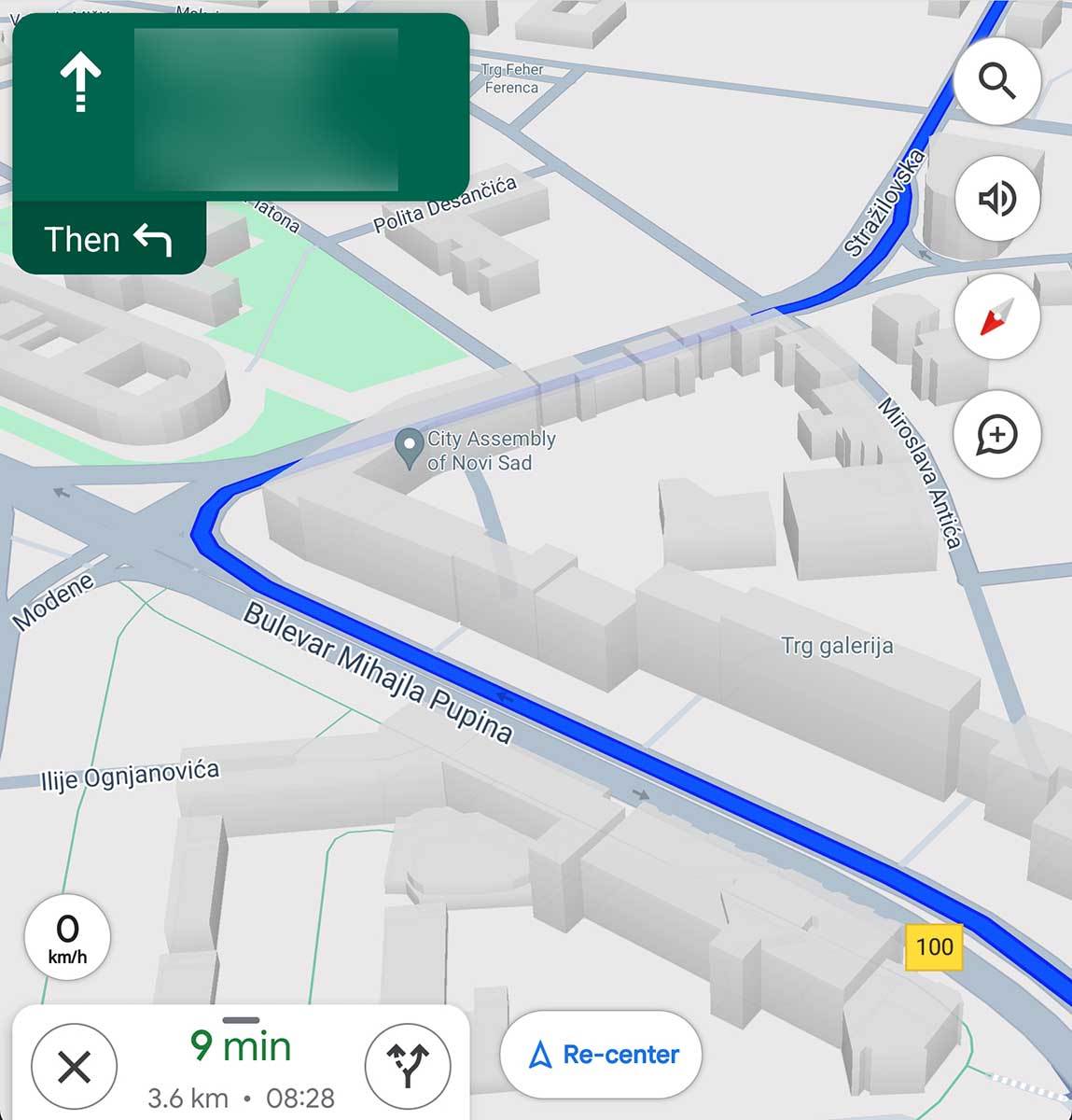This screenshot has width=1072, height=1120.
Task: Open the report incident speech-bubble icon
Action: click(997, 435)
